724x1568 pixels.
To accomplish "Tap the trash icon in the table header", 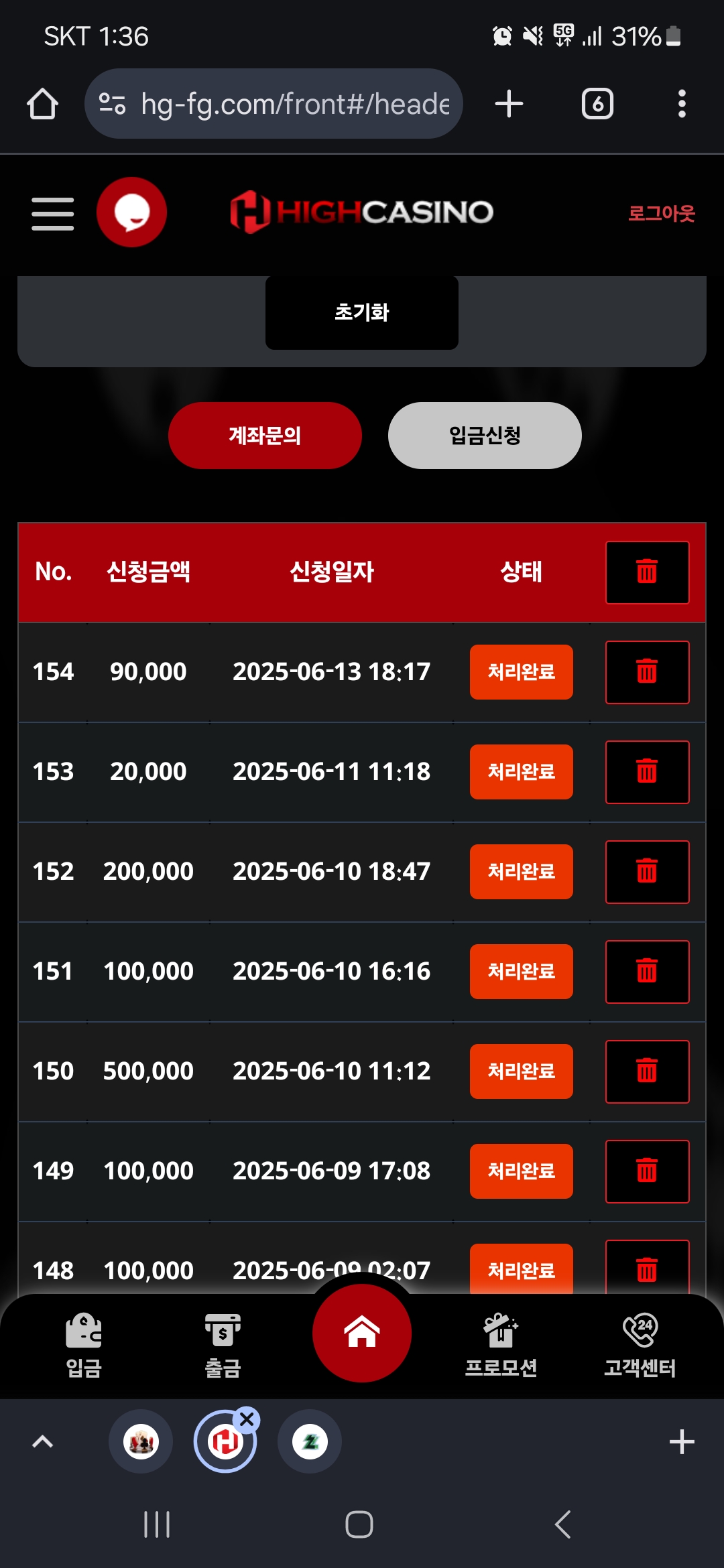I will click(x=647, y=572).
